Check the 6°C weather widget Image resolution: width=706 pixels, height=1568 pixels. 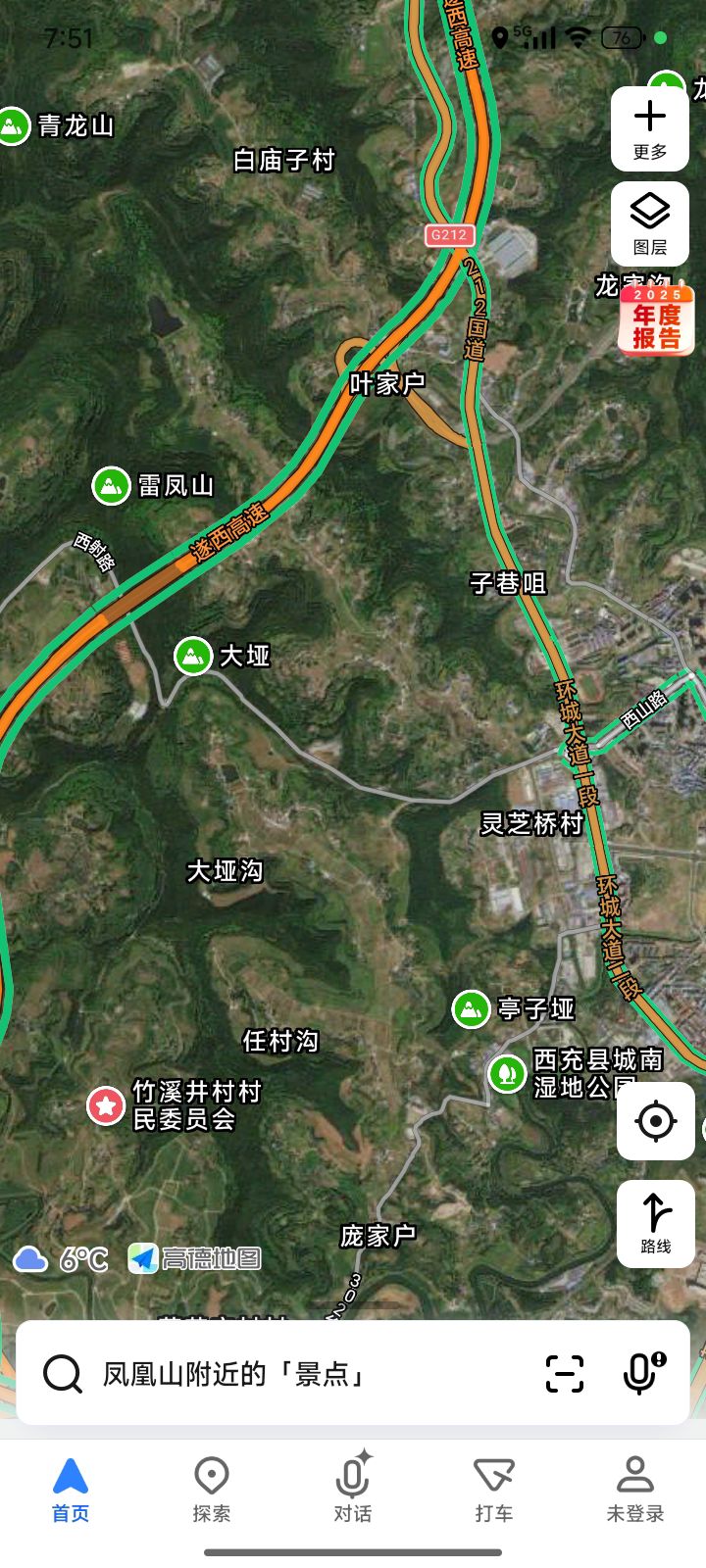tap(61, 1259)
